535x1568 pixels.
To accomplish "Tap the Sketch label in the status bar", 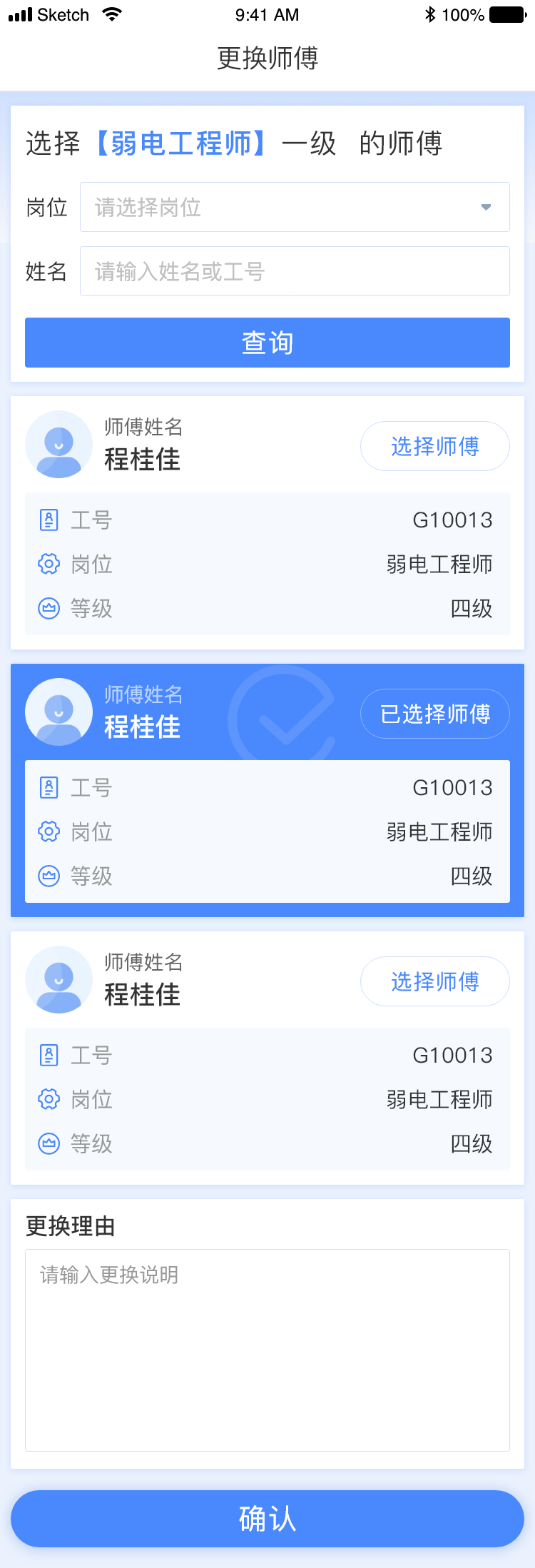I will point(63,14).
